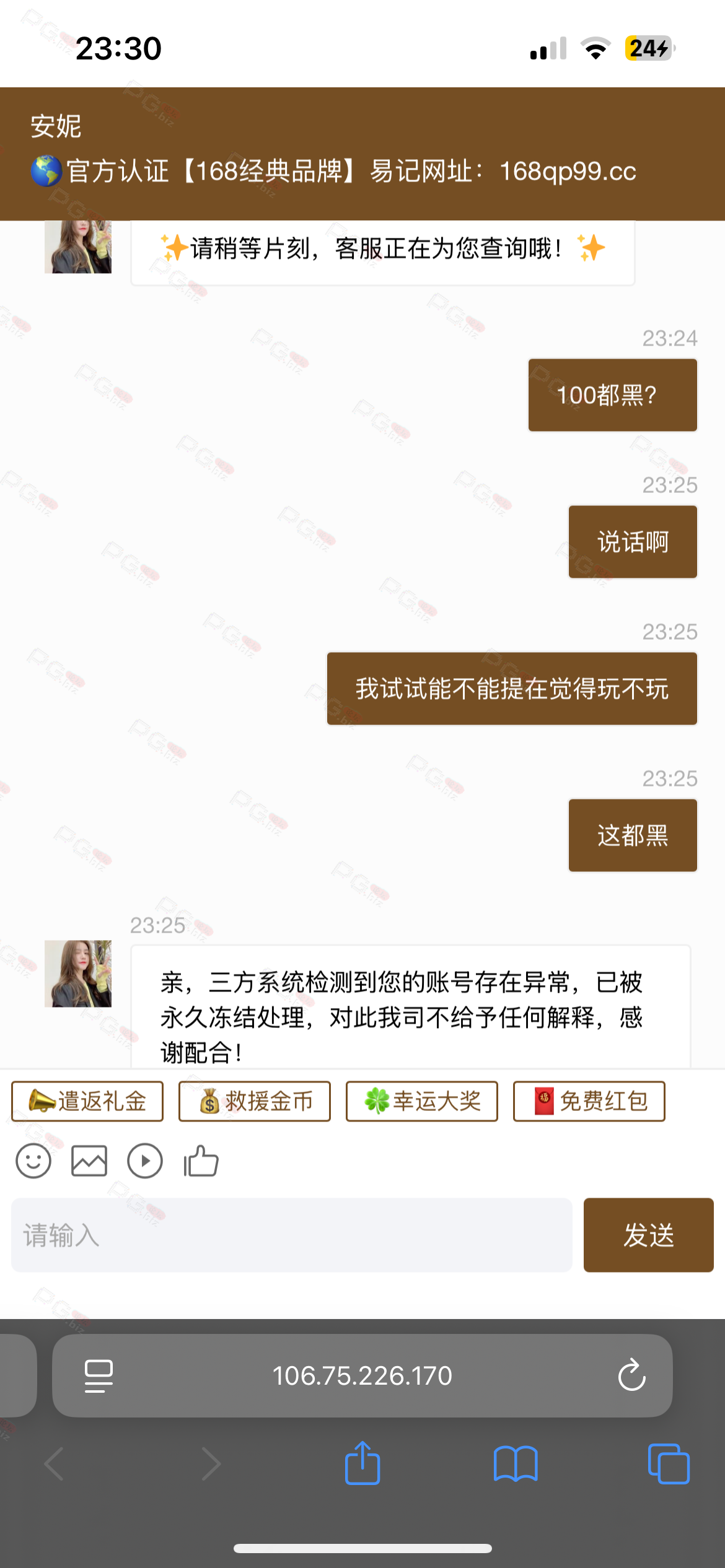The width and height of the screenshot is (725, 1568).
Task: Reload the page in the browser
Action: coord(631,1375)
